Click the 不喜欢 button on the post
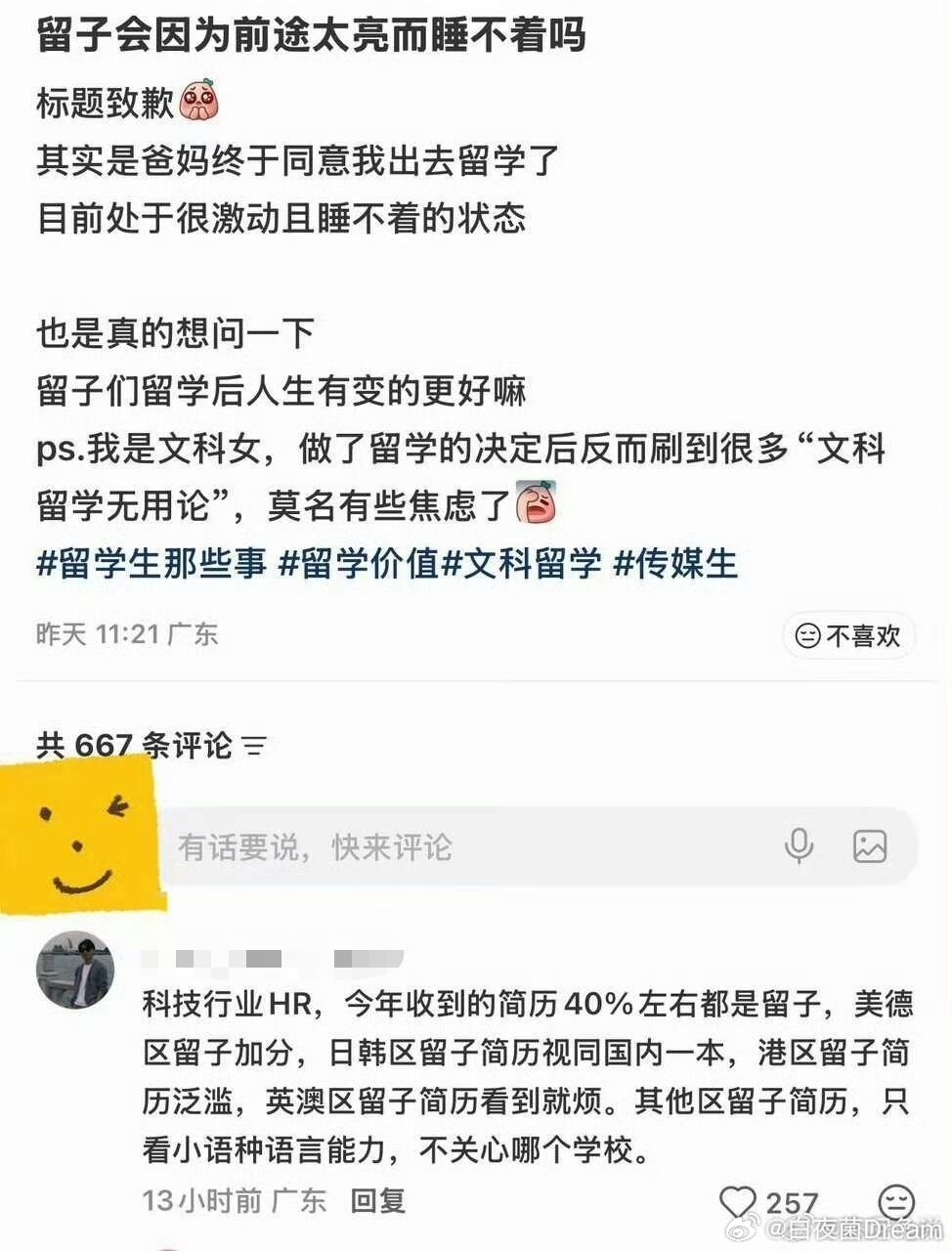952x1251 pixels. click(x=848, y=634)
